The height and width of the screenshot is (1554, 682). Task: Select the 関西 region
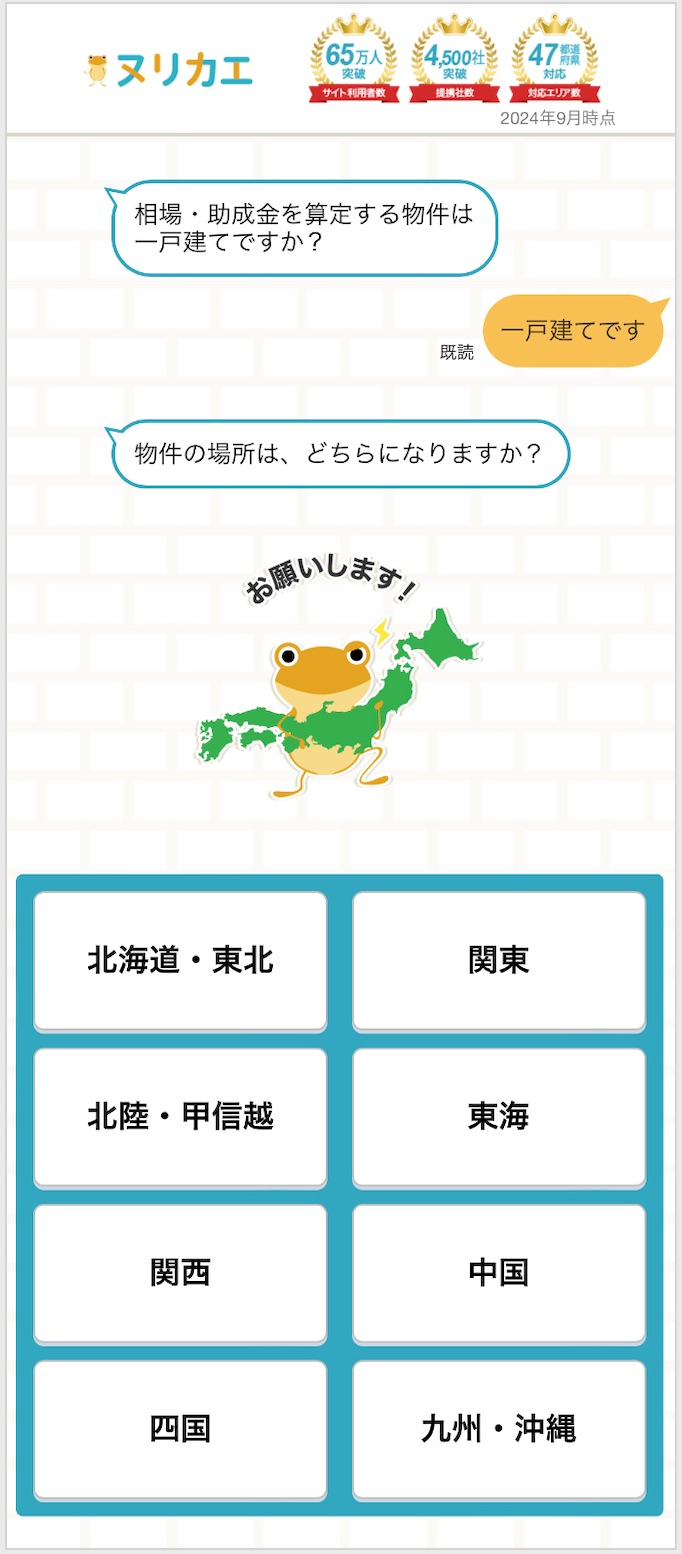(x=180, y=1273)
